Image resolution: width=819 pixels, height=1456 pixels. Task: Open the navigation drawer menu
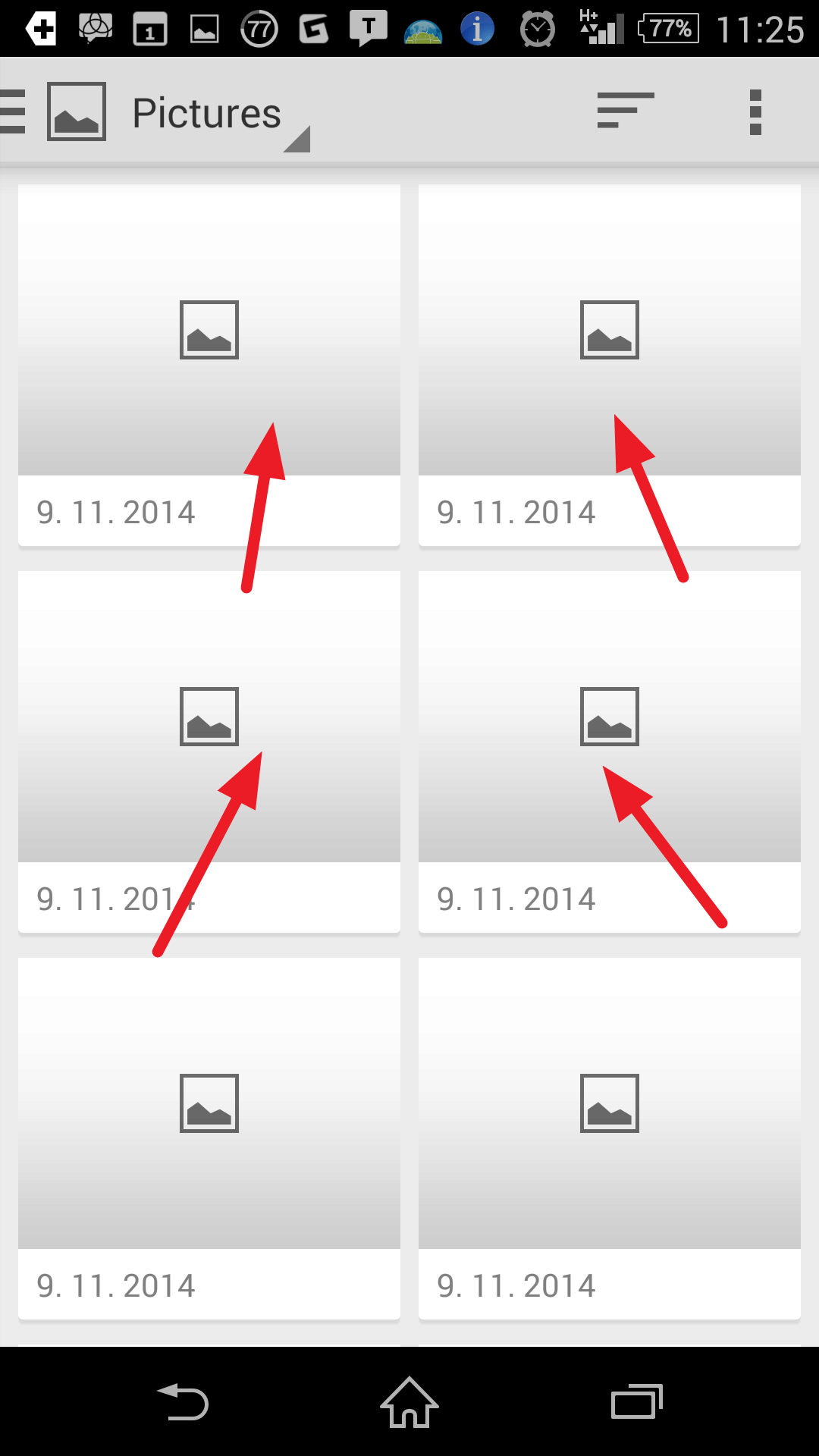[14, 112]
